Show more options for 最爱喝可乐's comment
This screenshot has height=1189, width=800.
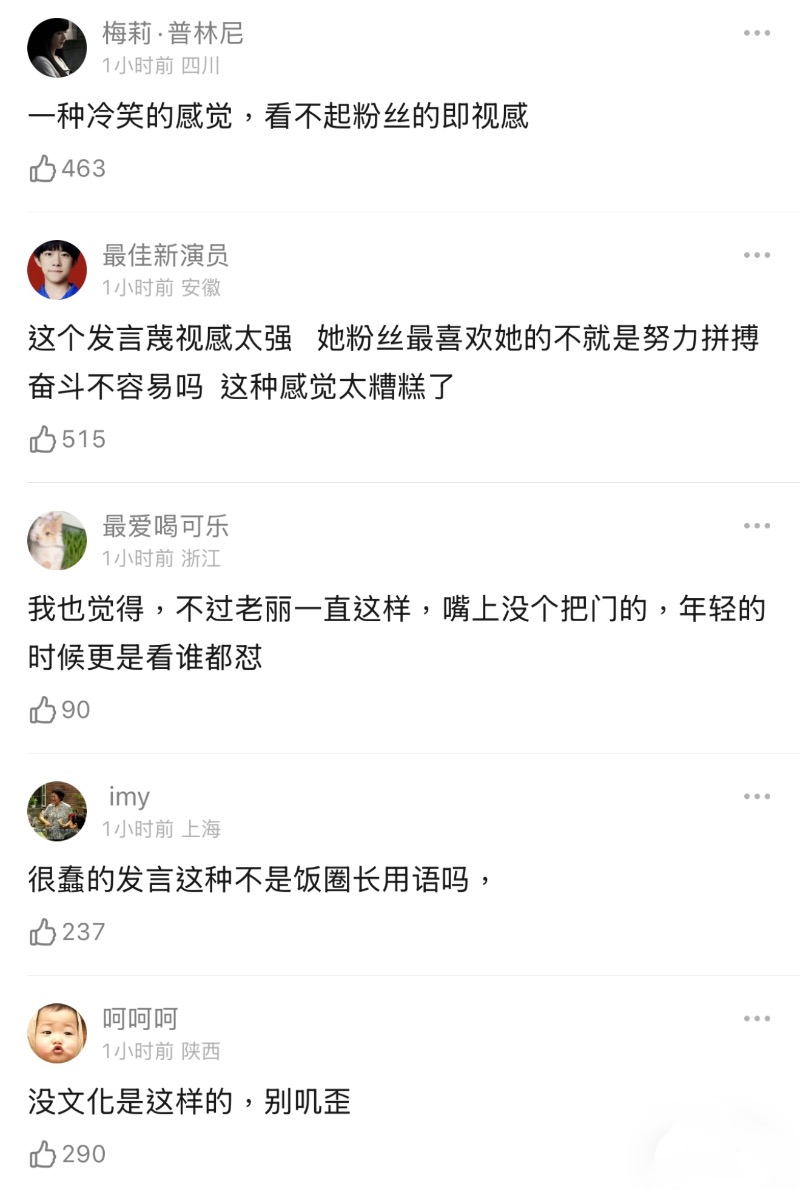coord(757,526)
